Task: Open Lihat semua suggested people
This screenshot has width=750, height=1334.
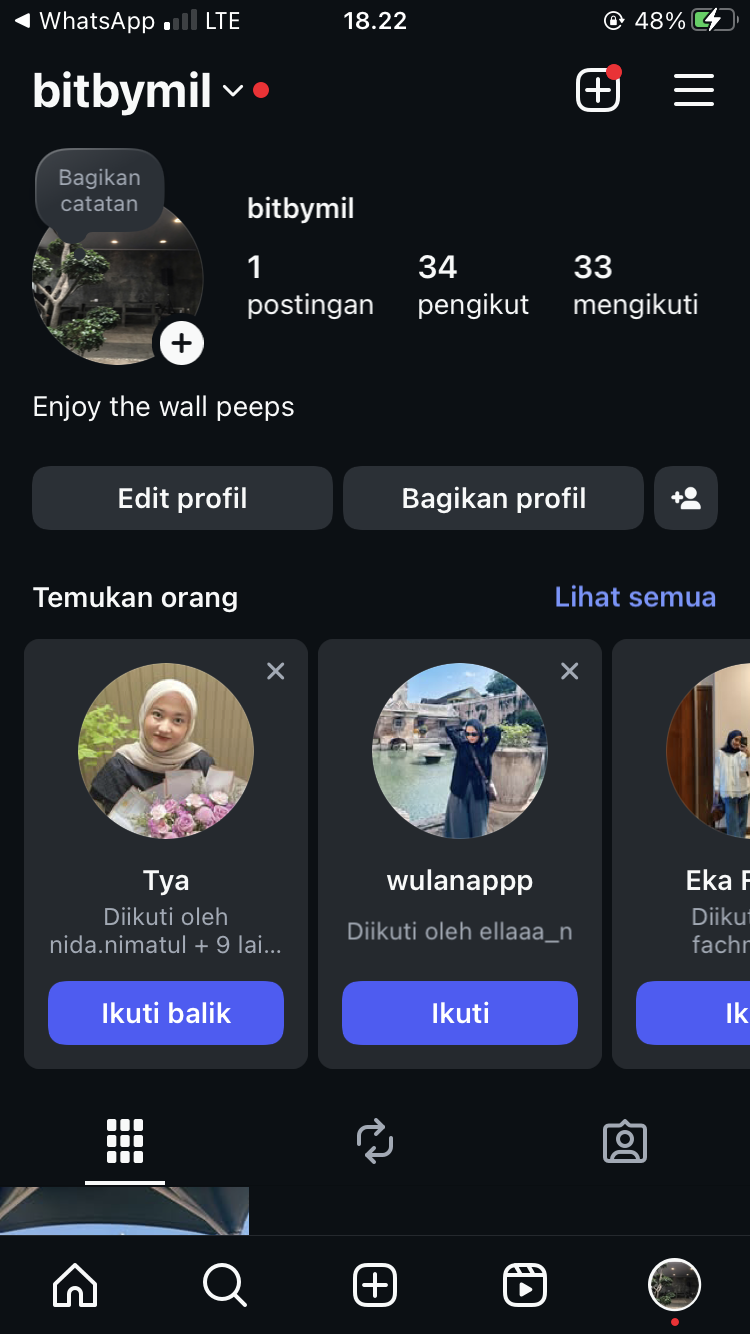Action: 635,597
